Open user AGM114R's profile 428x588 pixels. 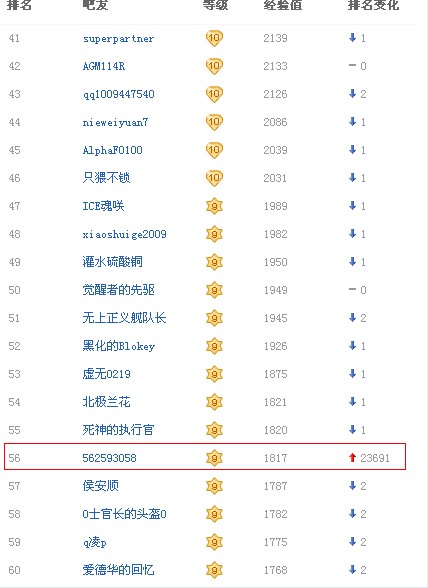click(x=104, y=66)
